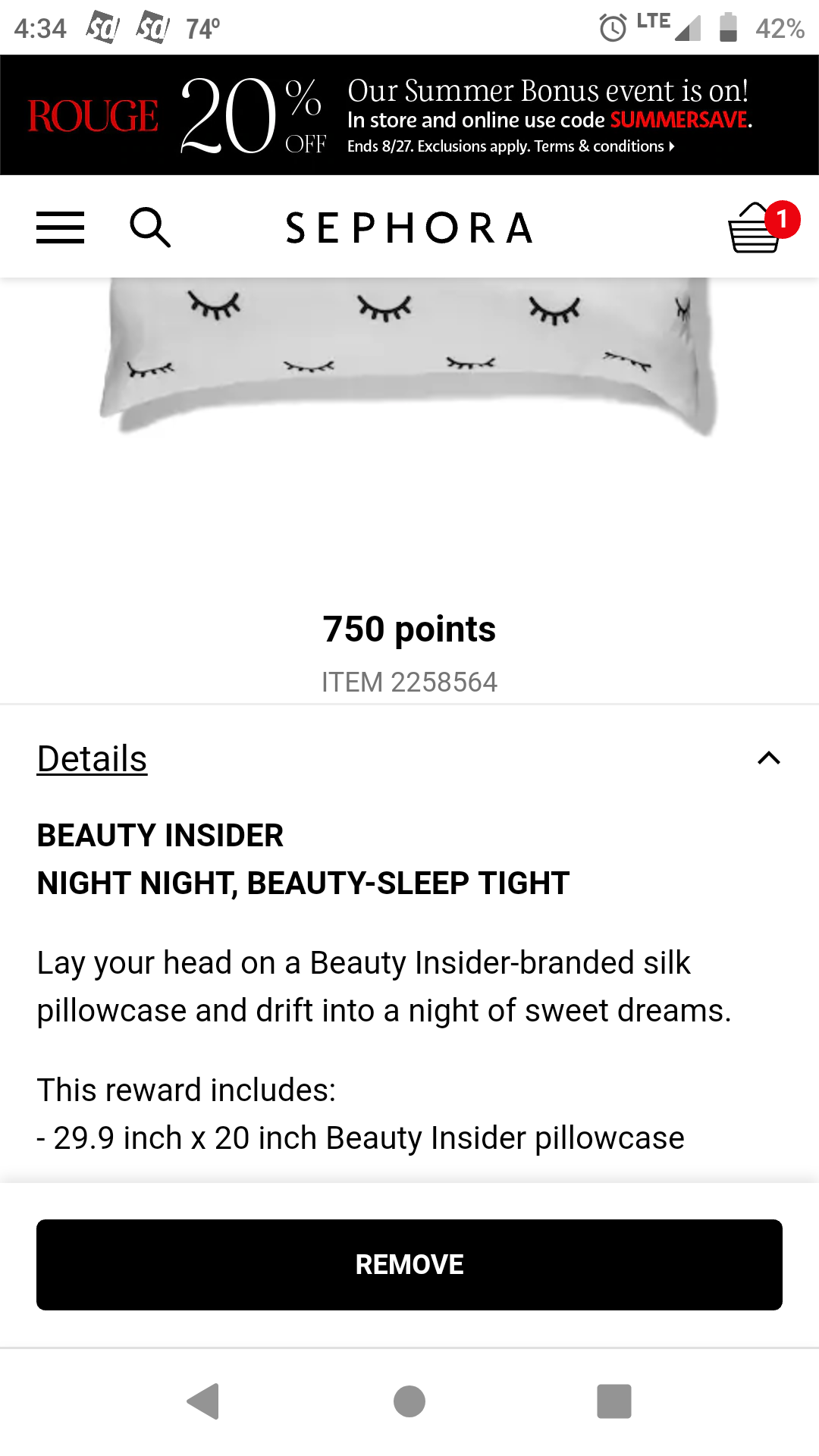Collapse the Details section
Viewport: 819px width, 1456px height.
click(x=768, y=758)
